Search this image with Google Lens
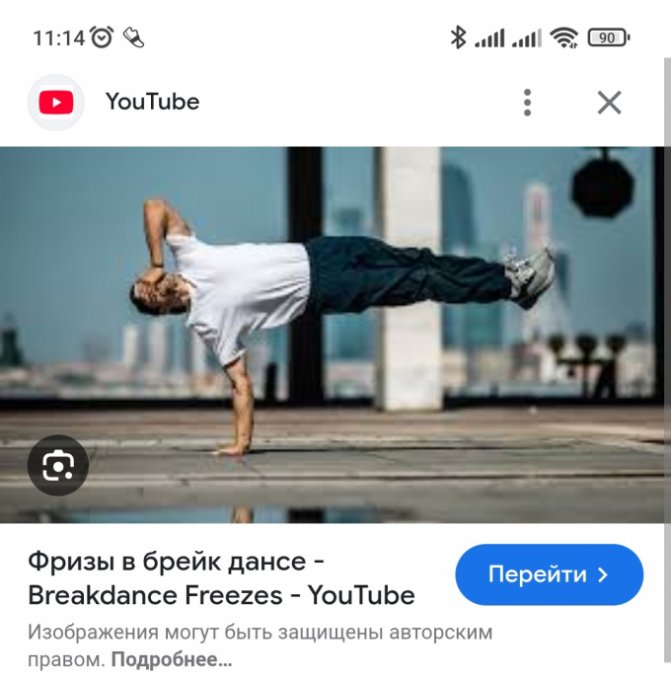Image resolution: width=671 pixels, height=680 pixels. [58, 465]
